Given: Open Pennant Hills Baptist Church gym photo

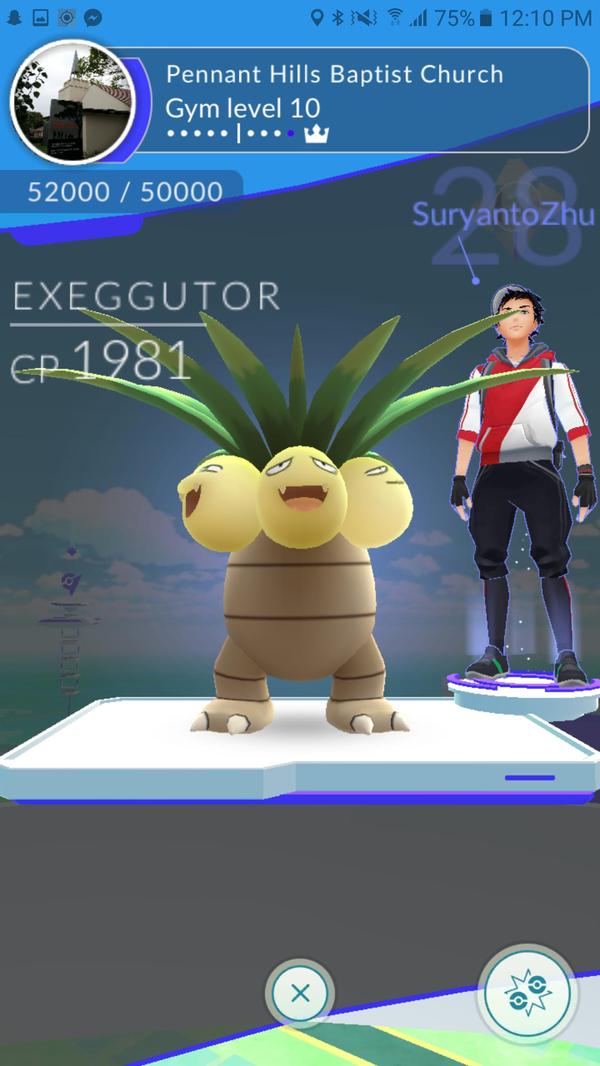Looking at the screenshot, I should (72, 101).
